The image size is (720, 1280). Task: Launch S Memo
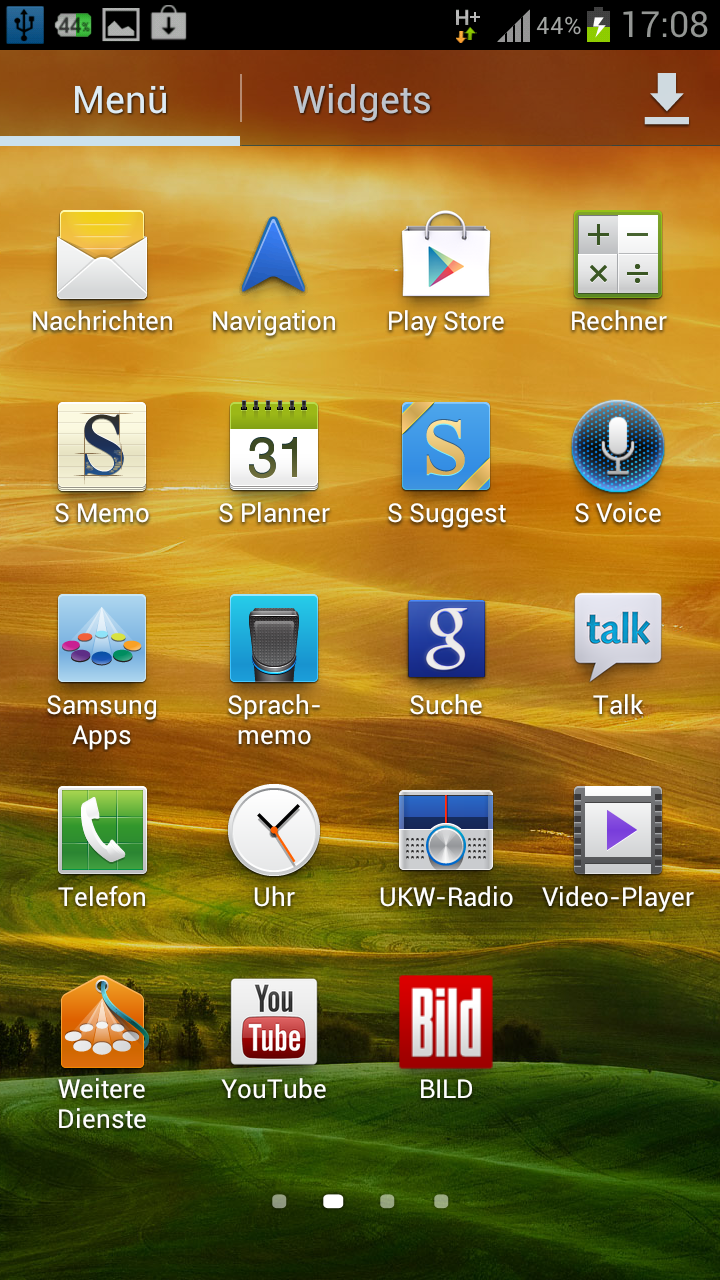(102, 448)
